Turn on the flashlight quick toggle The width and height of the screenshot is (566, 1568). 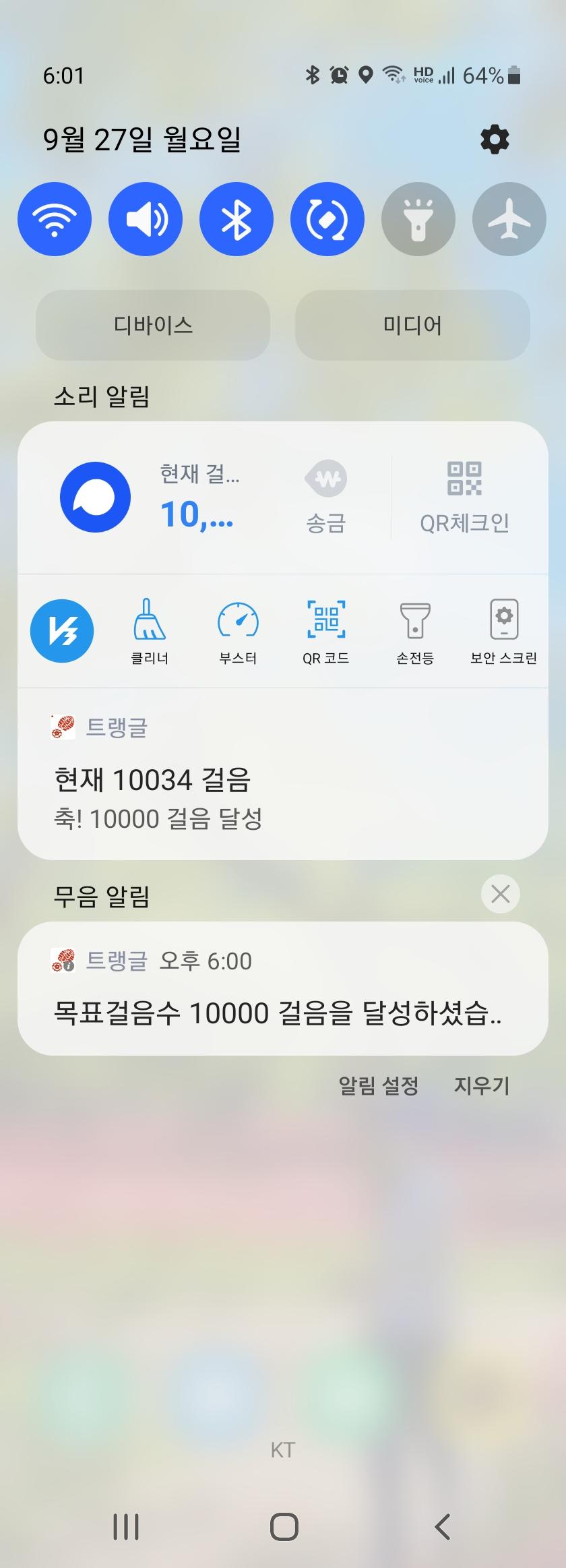[418, 220]
